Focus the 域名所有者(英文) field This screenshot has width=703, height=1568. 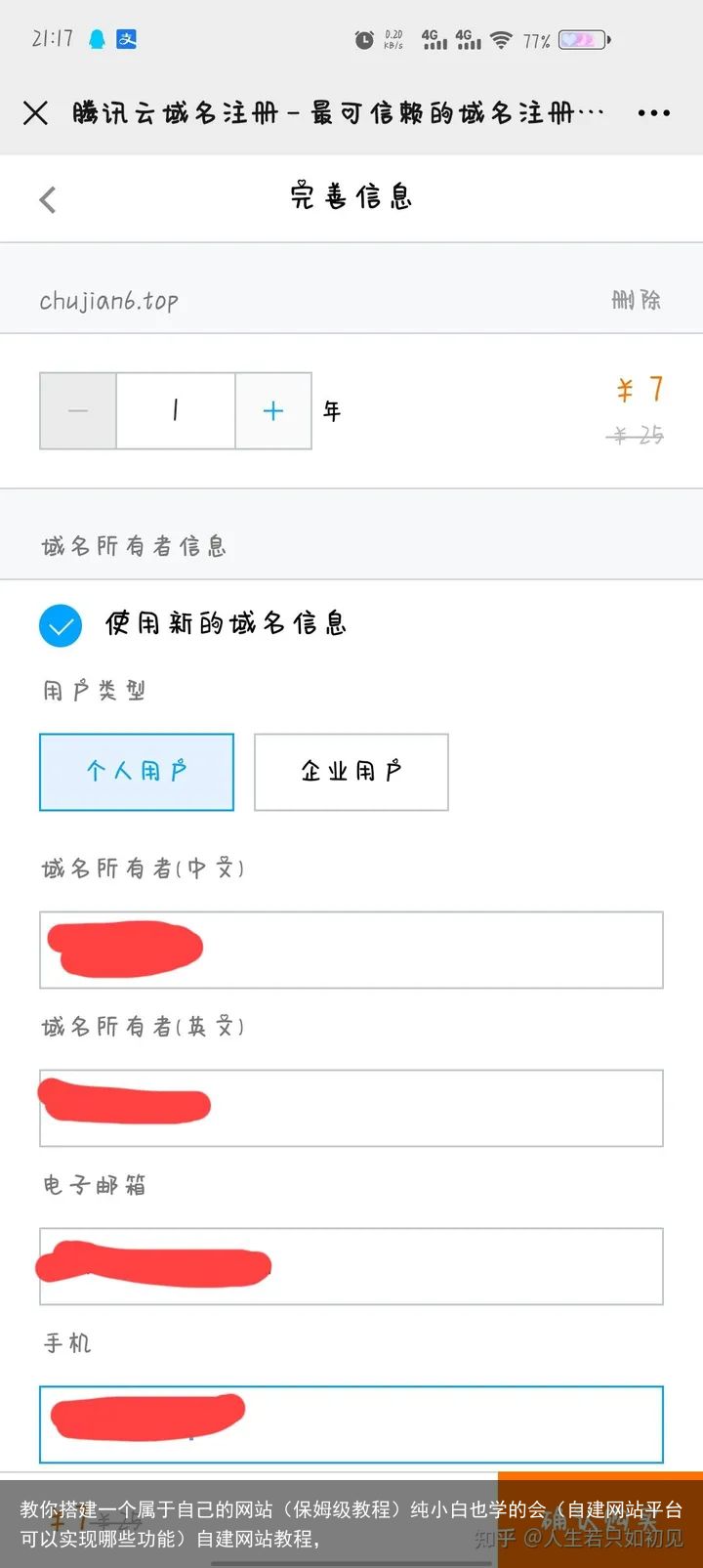pos(430,1108)
